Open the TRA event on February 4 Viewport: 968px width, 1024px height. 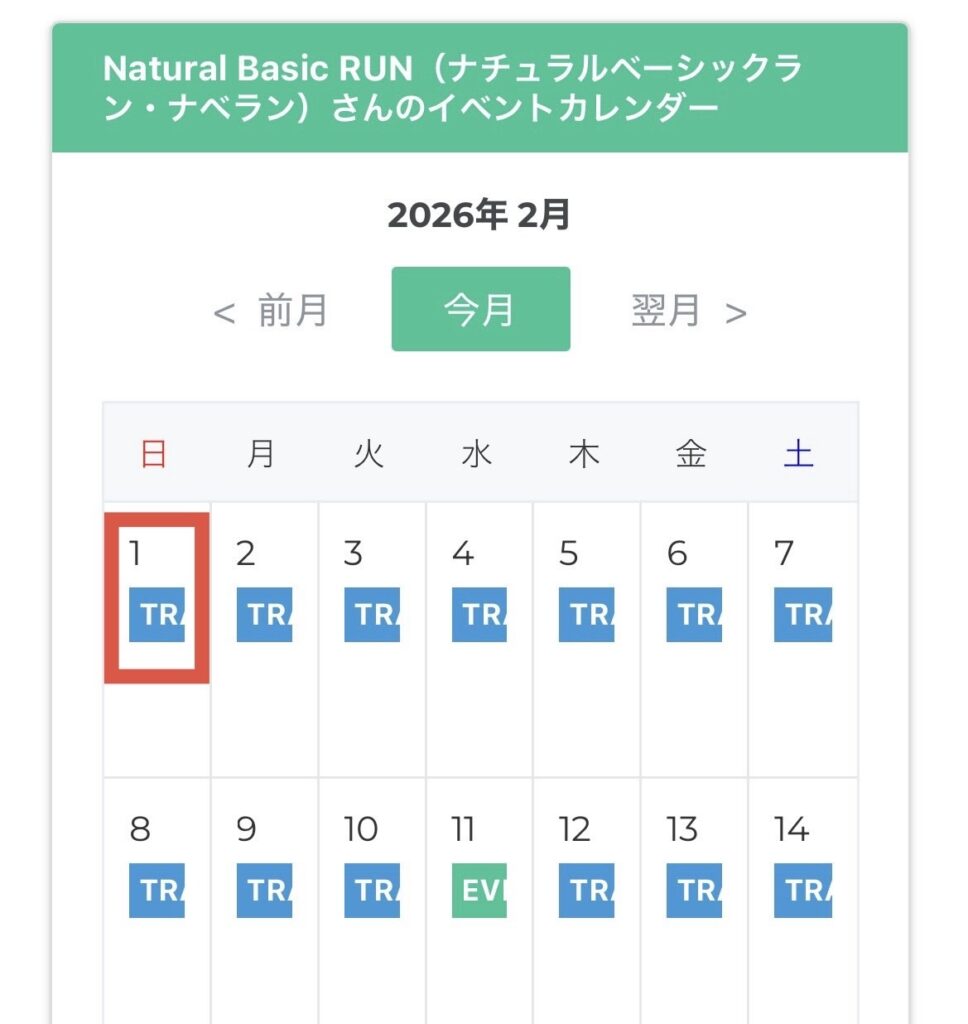click(x=479, y=614)
